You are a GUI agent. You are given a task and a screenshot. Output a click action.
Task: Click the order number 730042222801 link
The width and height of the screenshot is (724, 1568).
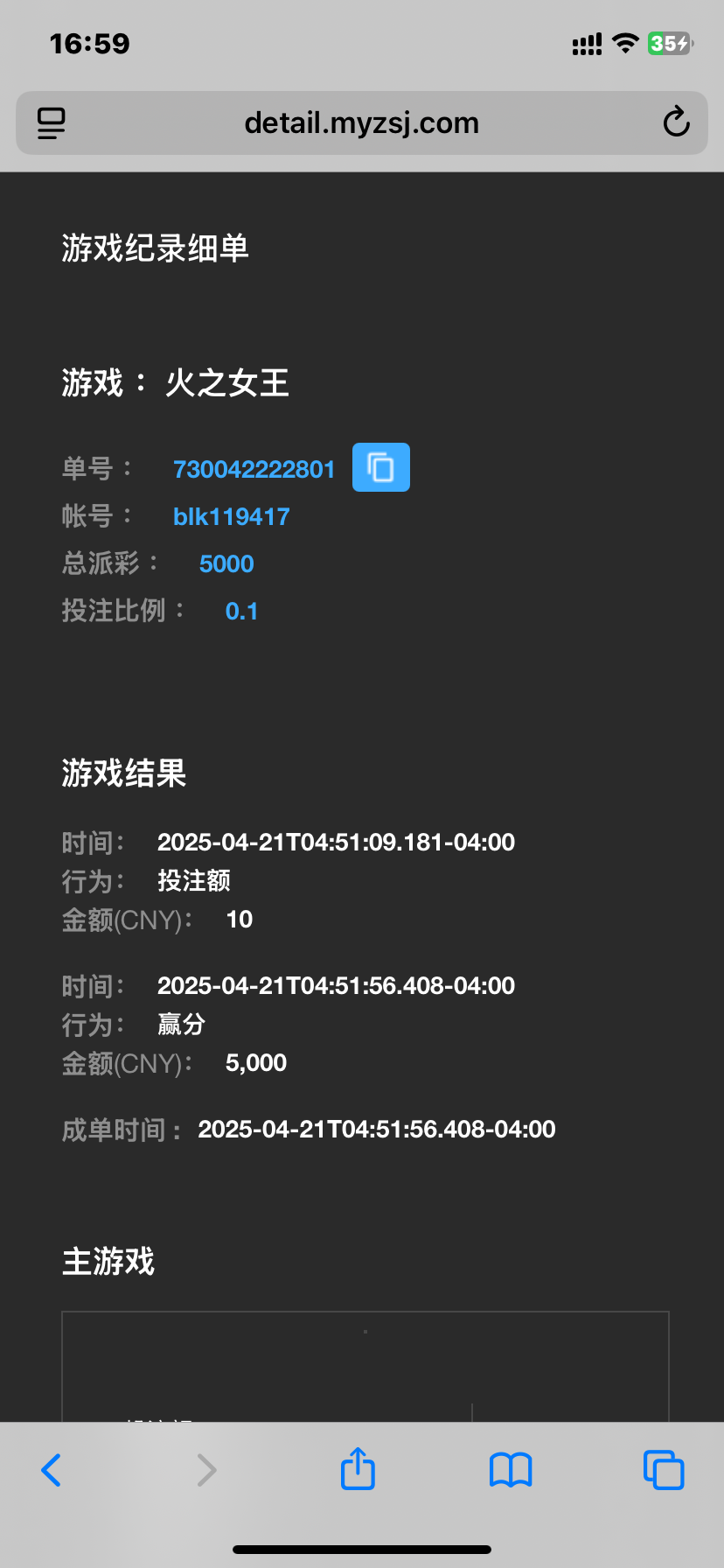pyautogui.click(x=254, y=469)
